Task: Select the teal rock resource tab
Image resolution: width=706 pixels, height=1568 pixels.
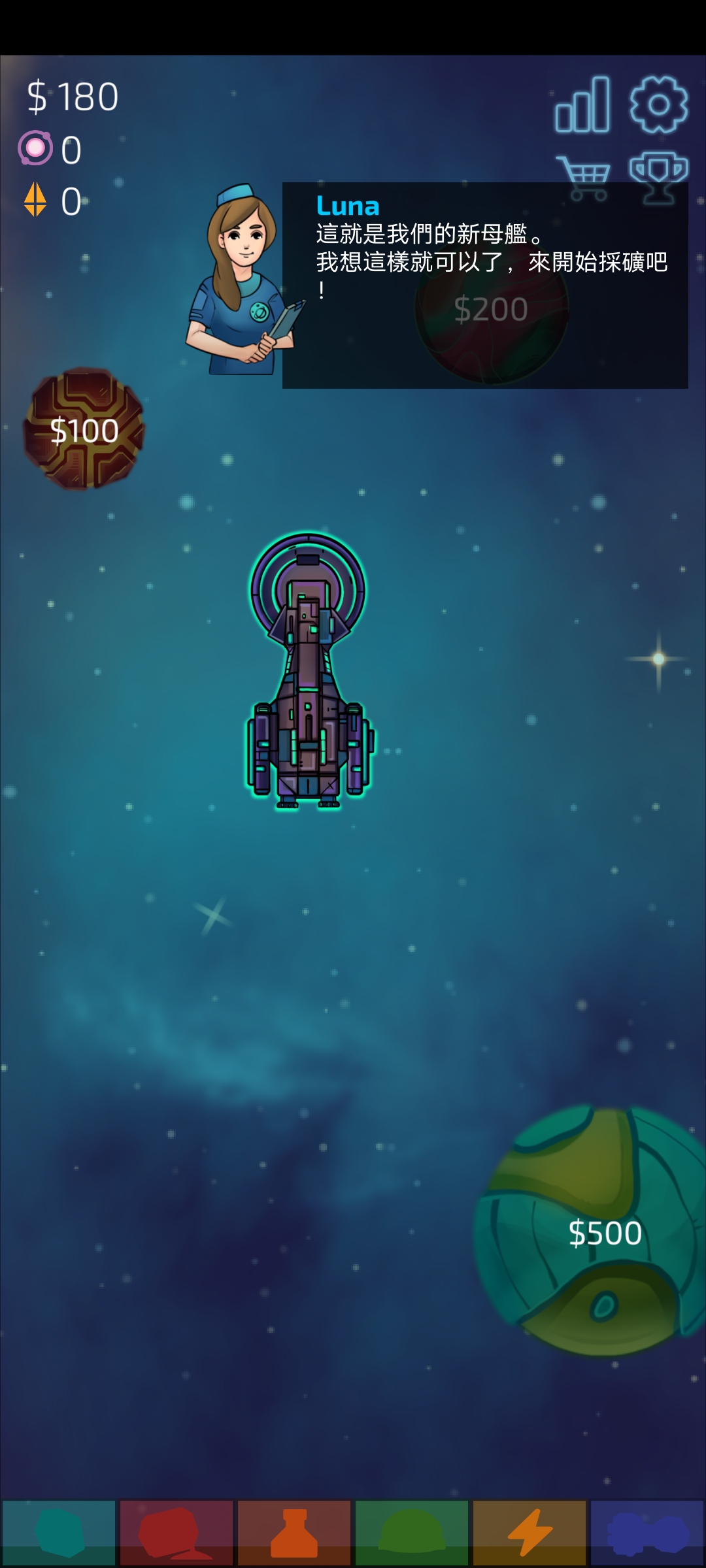Action: [x=59, y=1533]
